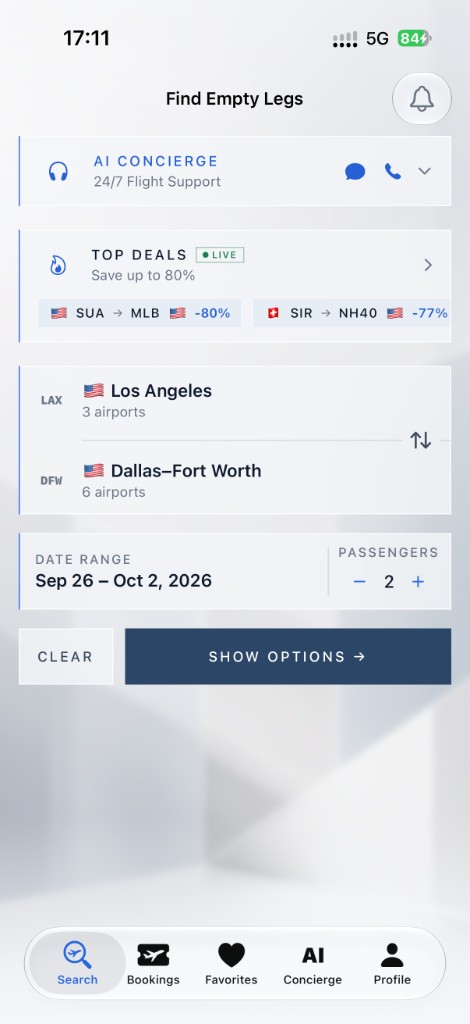470x1024 pixels.
Task: Switch to the Bookings tab
Action: point(153,964)
